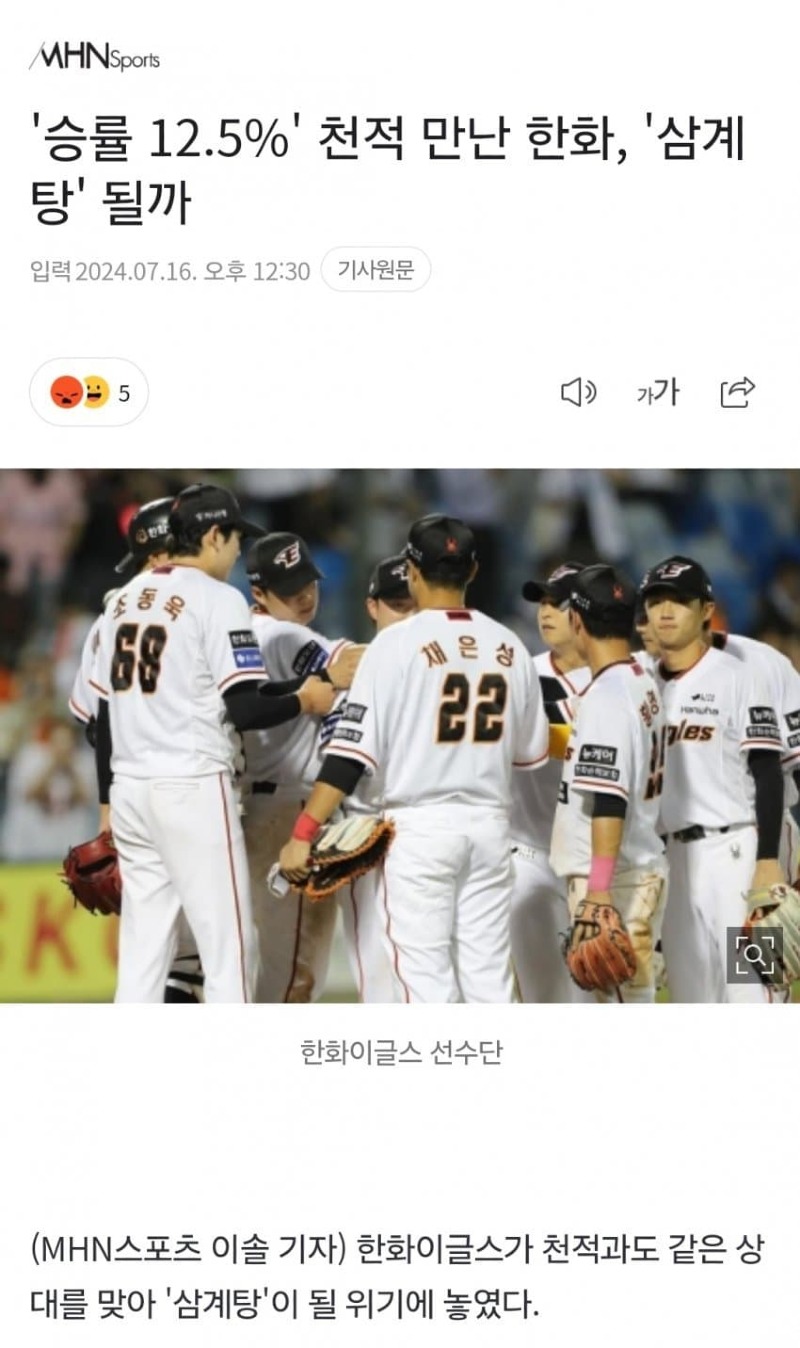Open the original article via 기사원문
The width and height of the screenshot is (800, 1348).
(376, 270)
